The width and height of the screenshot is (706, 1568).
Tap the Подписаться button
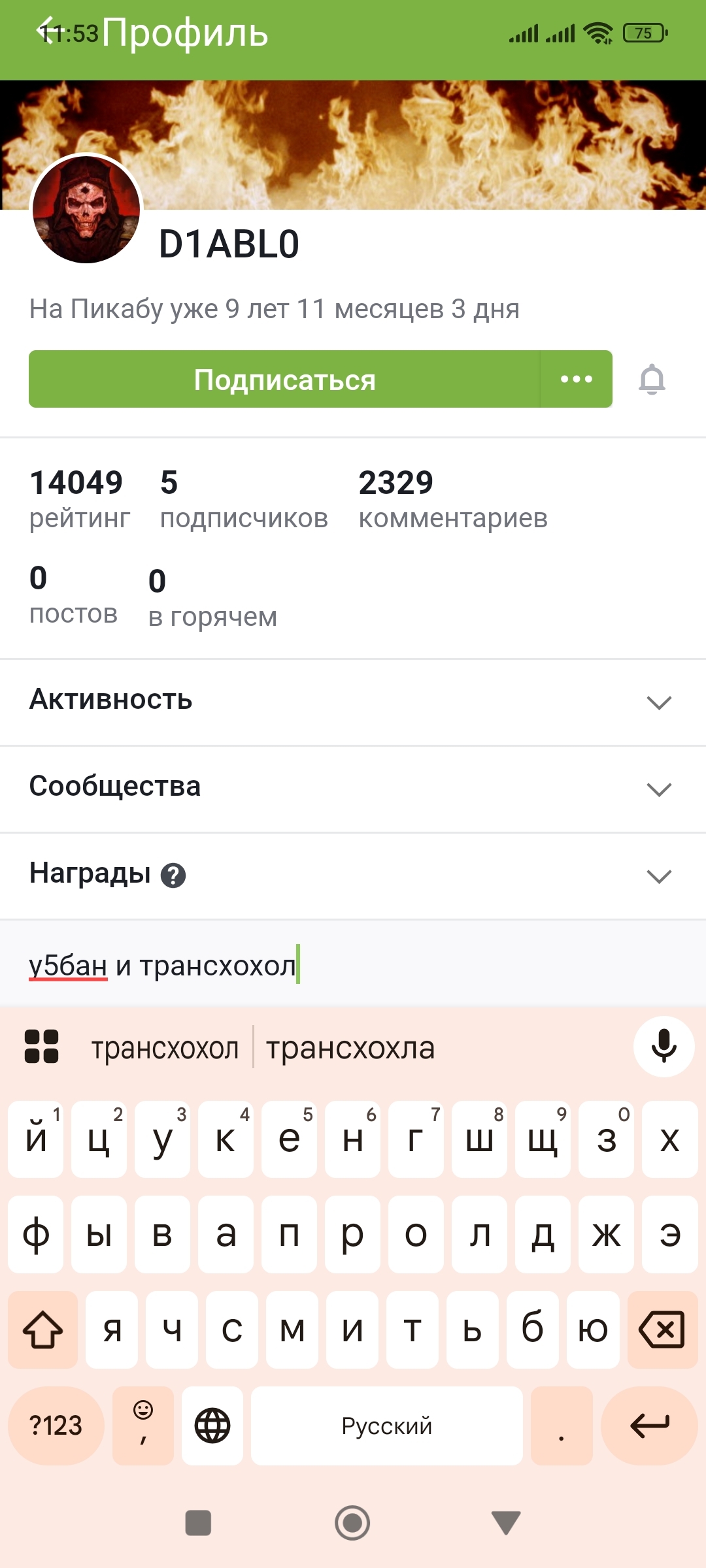[284, 380]
